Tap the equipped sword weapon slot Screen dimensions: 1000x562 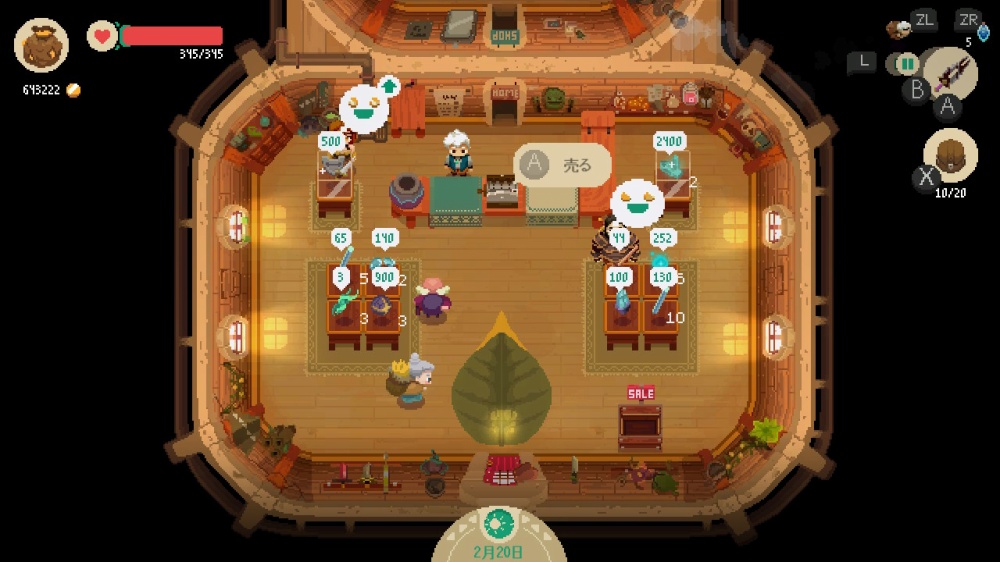pyautogui.click(x=951, y=73)
